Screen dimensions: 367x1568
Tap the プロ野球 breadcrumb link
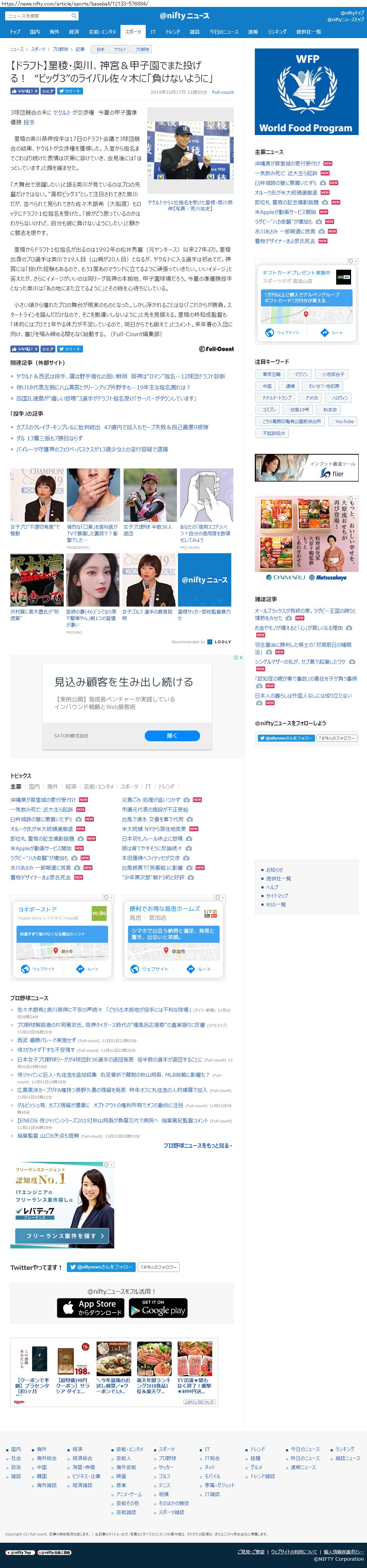click(x=60, y=49)
